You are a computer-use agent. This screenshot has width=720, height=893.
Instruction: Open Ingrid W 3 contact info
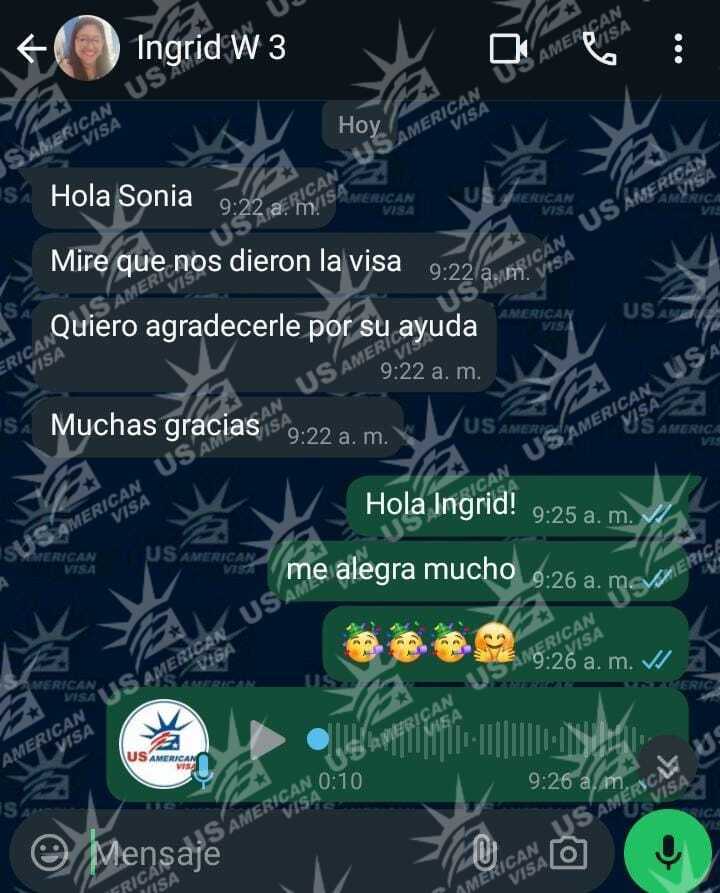click(x=210, y=48)
